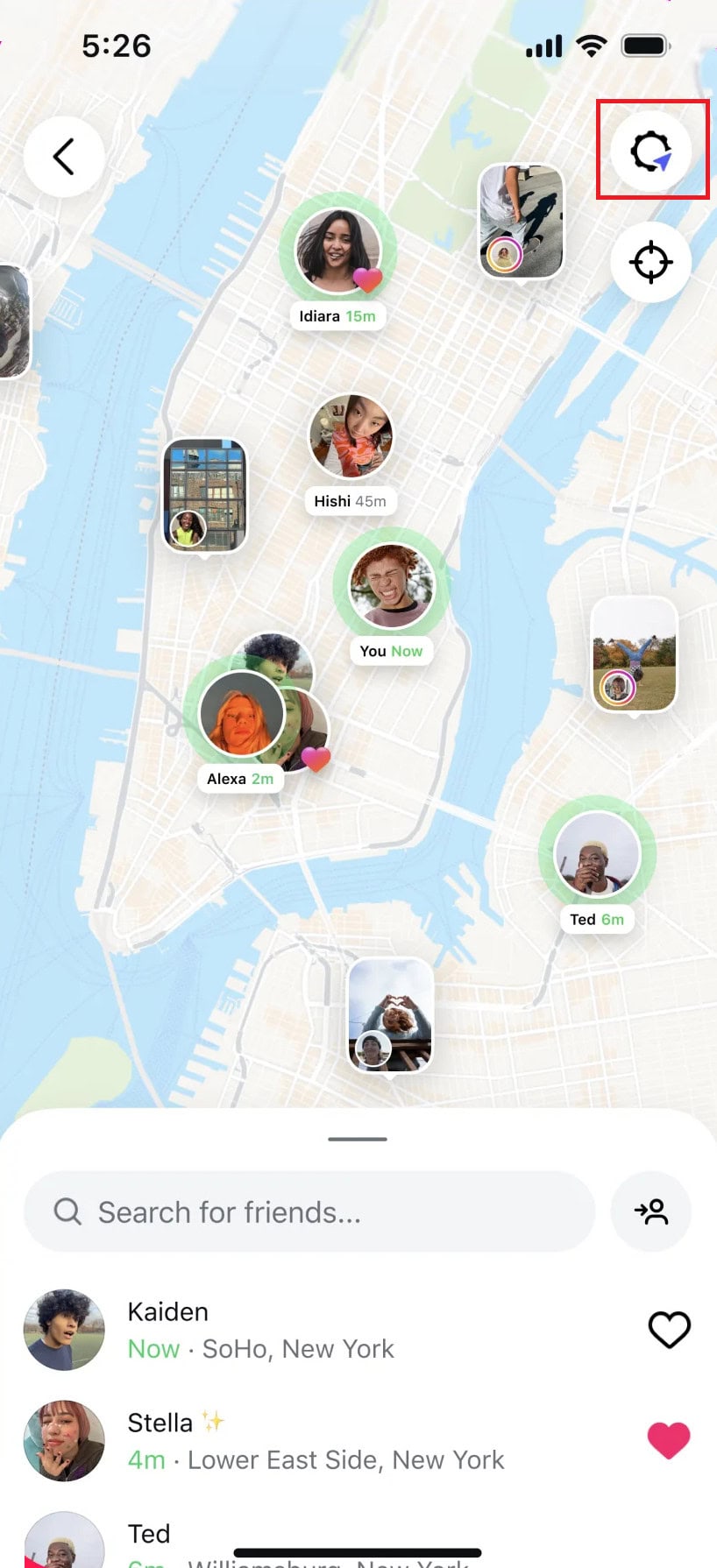717x1568 pixels.
Task: Open Idiara's map marker
Action: click(337, 251)
